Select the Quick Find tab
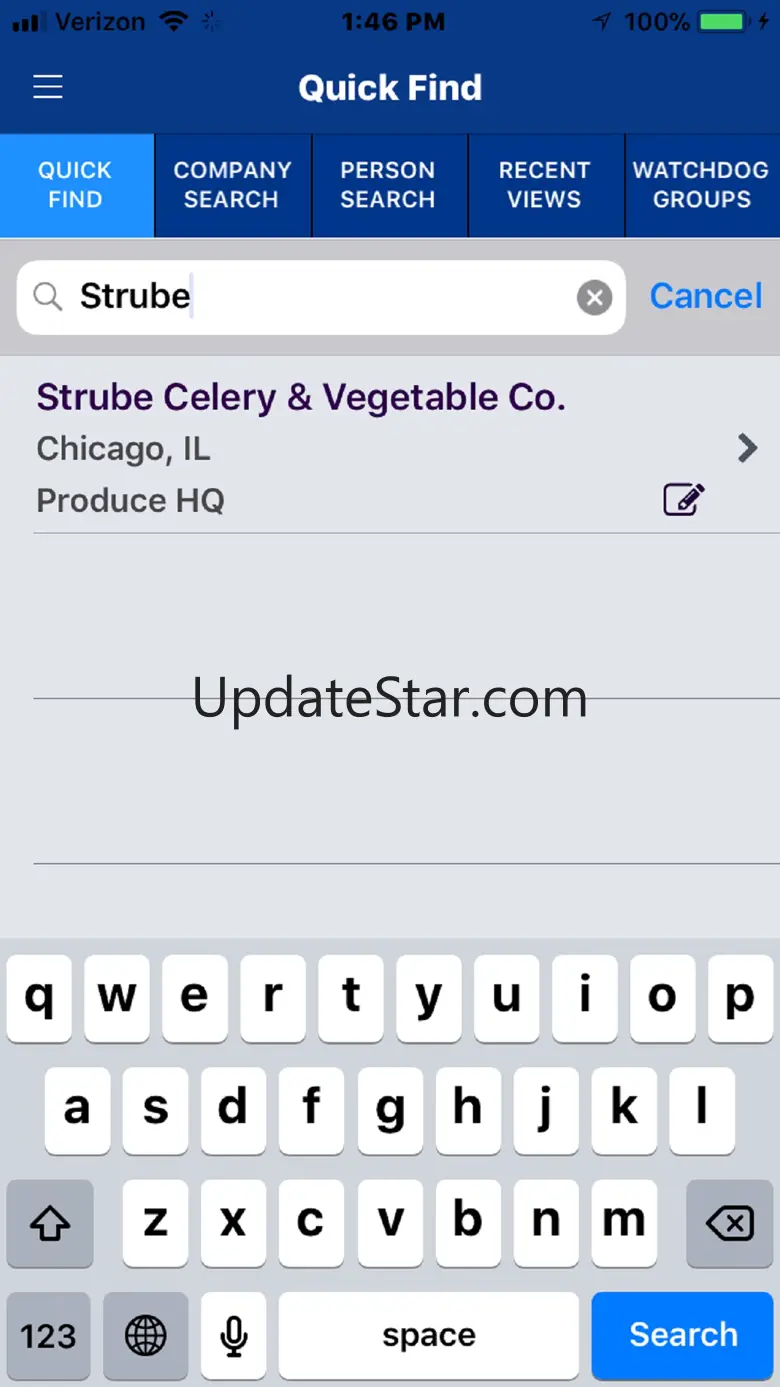Viewport: 780px width, 1387px height. 76,185
